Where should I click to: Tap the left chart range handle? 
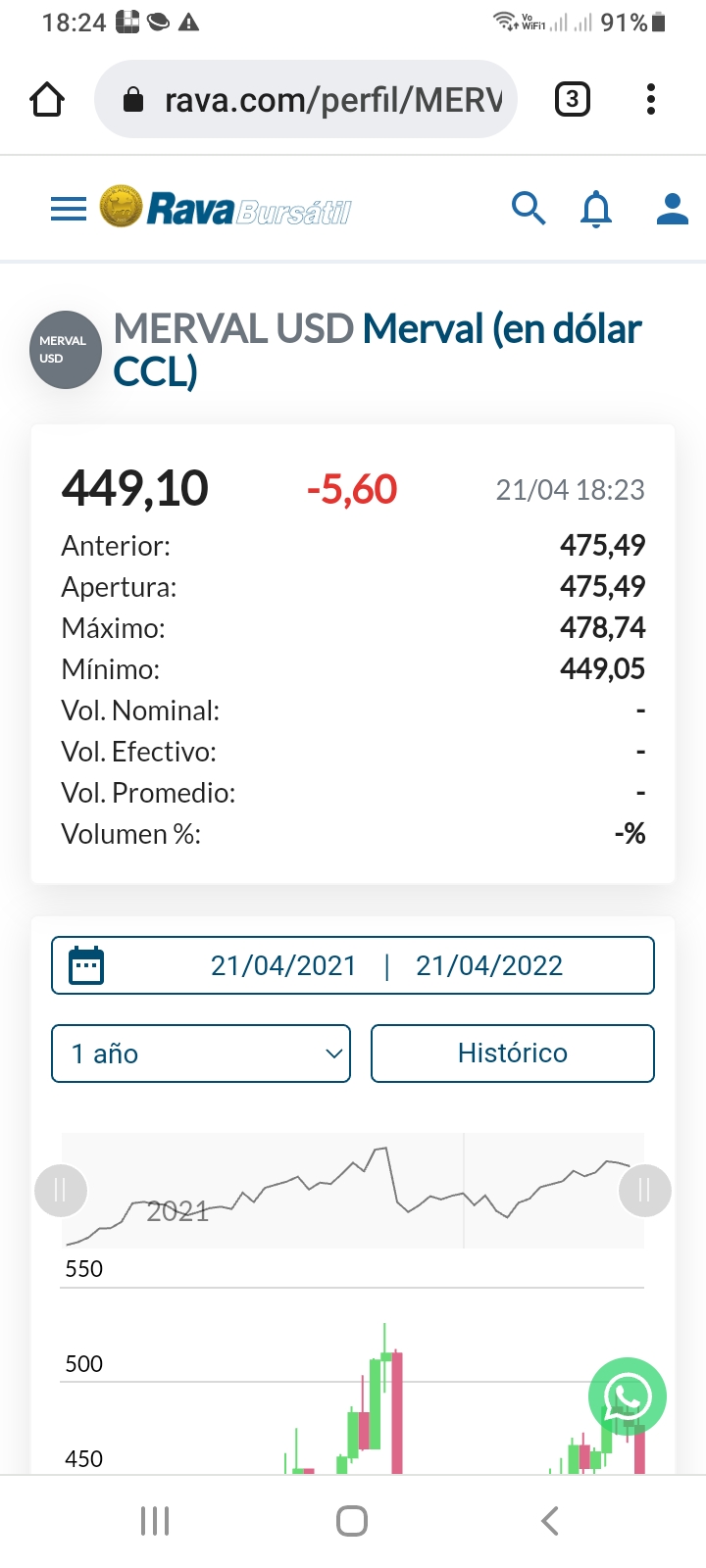coord(61,1191)
